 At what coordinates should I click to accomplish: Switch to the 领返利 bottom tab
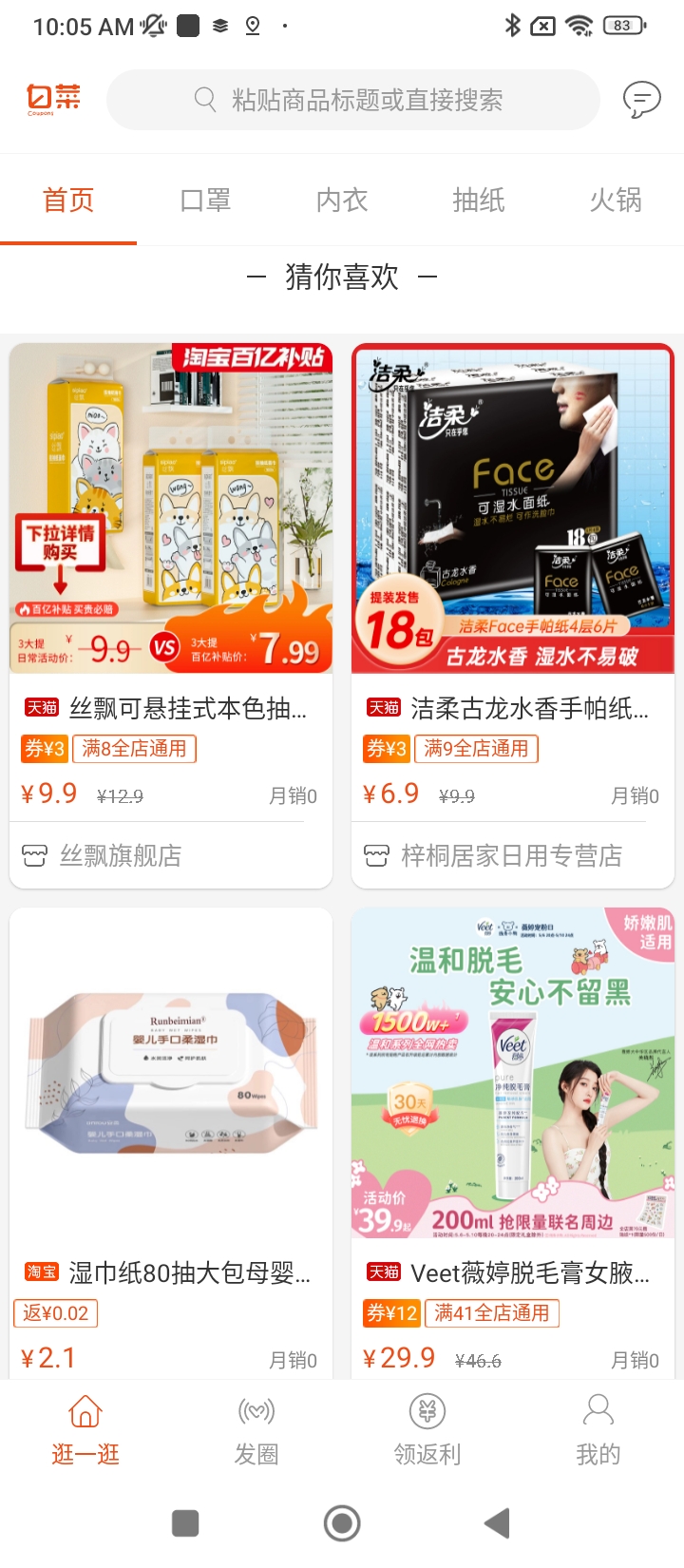tap(427, 1428)
